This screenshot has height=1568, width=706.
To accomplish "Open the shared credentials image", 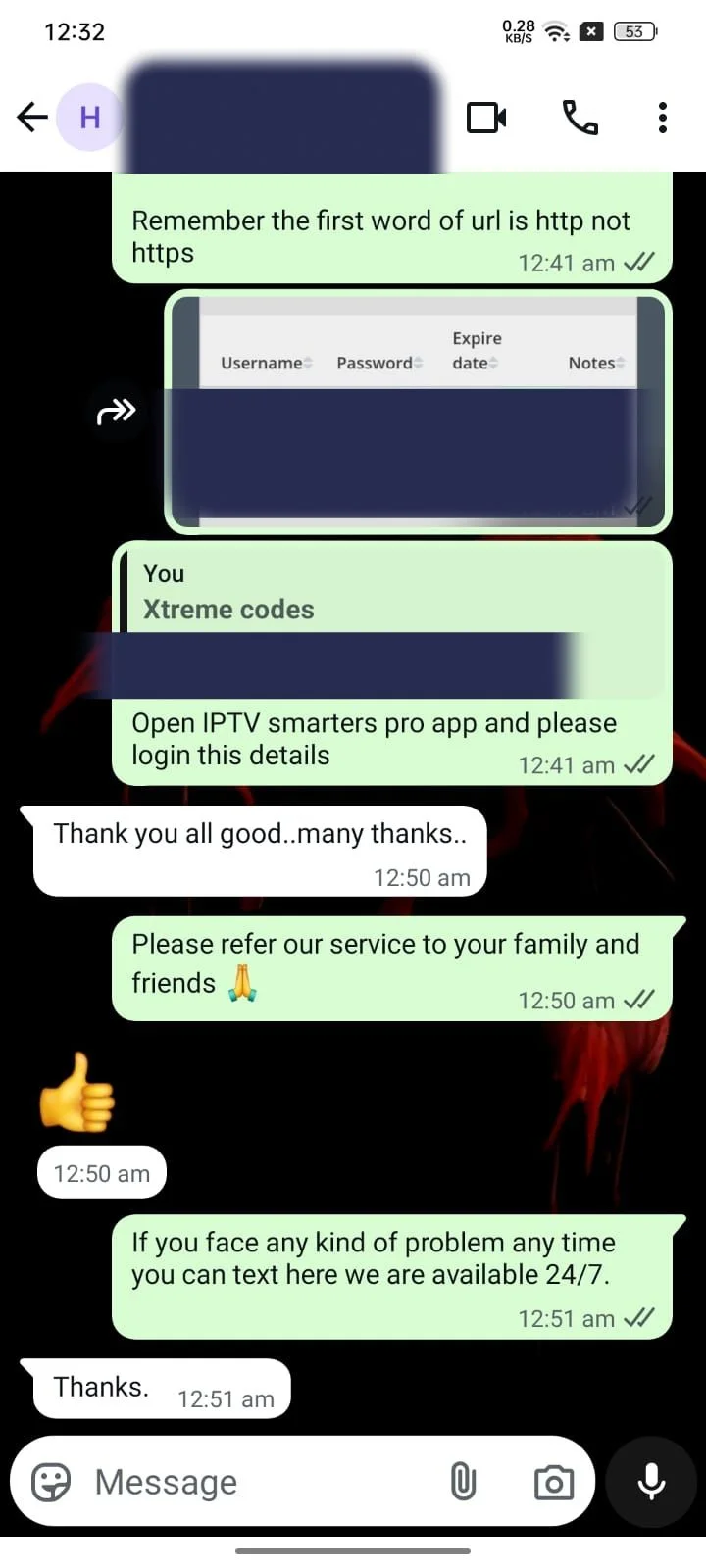I will pyautogui.click(x=418, y=412).
